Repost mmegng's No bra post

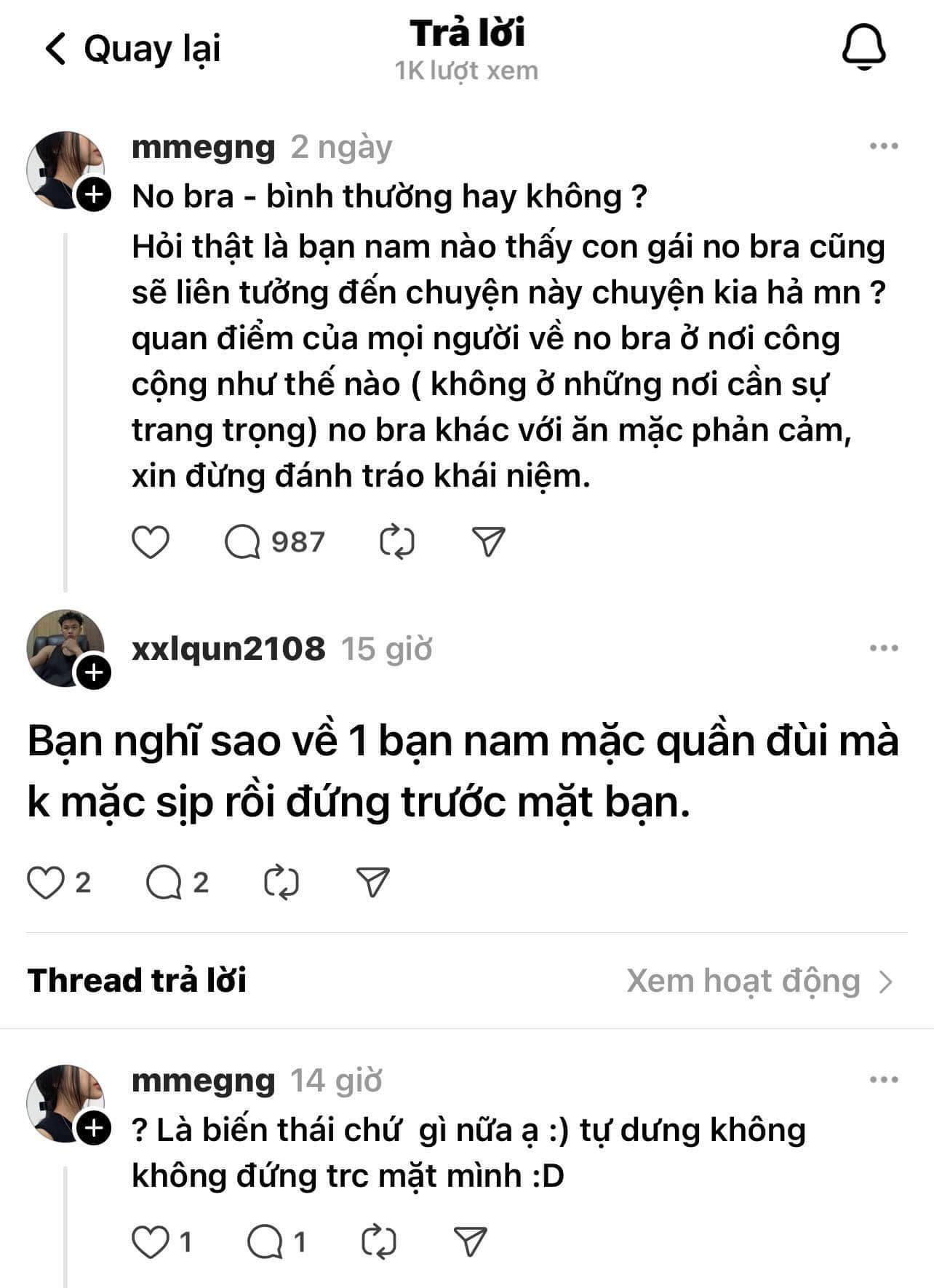tap(397, 542)
